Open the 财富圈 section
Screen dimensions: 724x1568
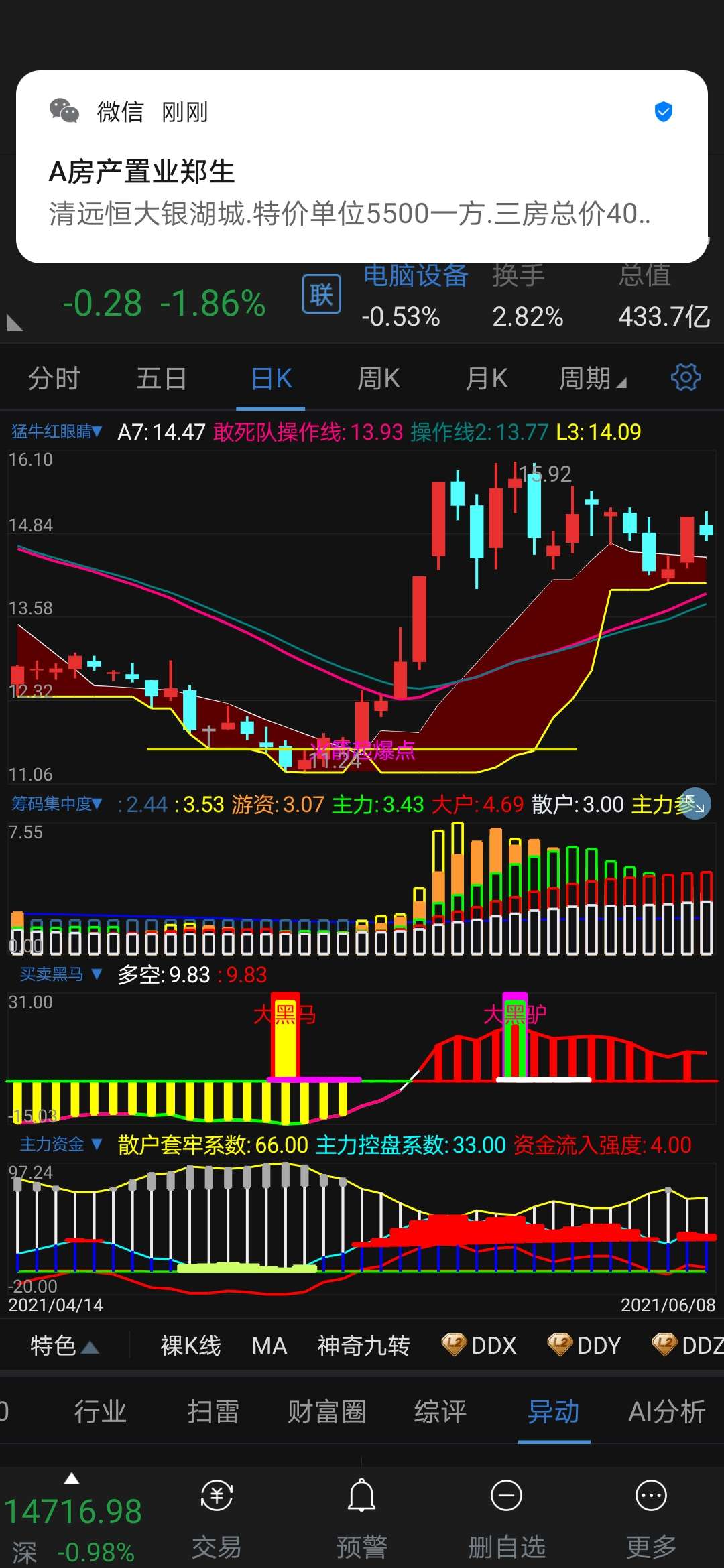click(x=326, y=1411)
